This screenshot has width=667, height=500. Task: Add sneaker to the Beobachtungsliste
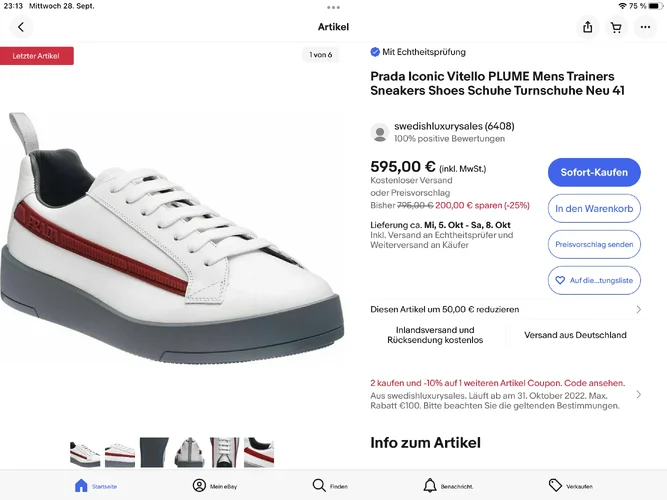coord(594,280)
